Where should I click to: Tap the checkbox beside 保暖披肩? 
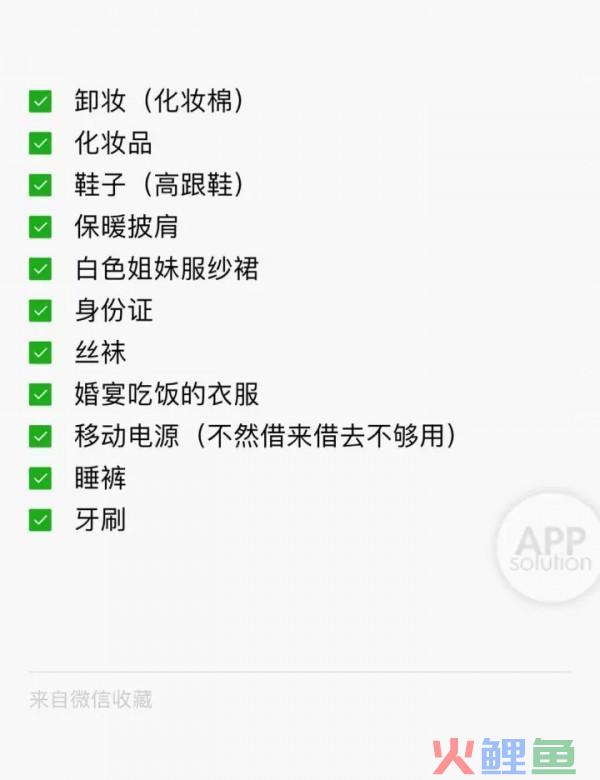40,227
